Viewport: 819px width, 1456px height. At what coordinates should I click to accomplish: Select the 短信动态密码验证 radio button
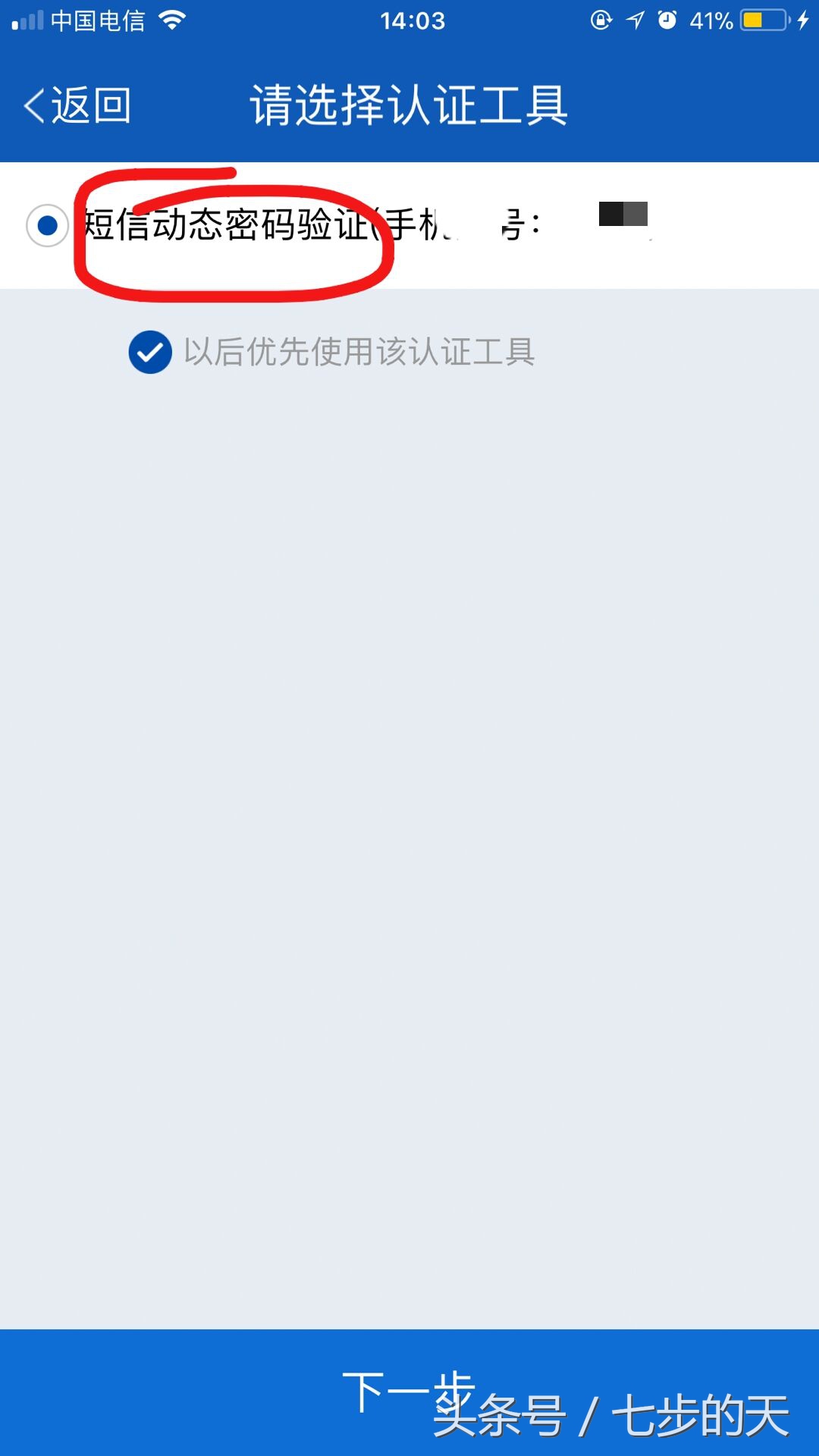(47, 225)
